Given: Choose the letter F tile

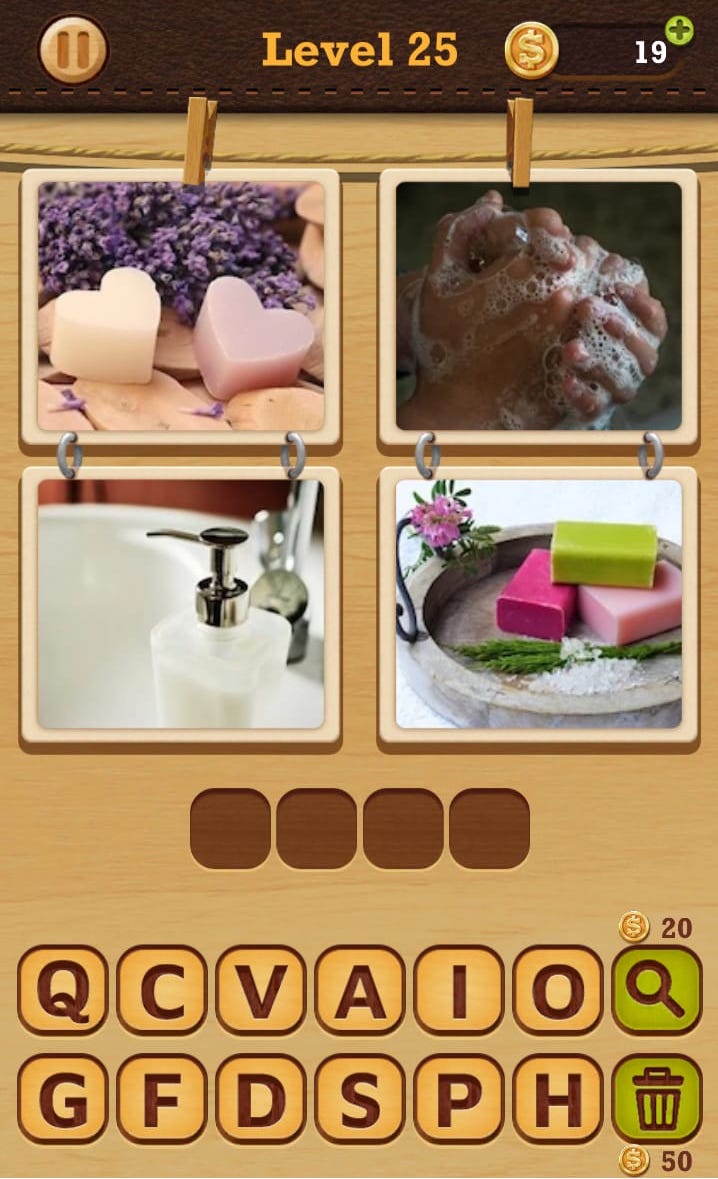Looking at the screenshot, I should point(161,1098).
